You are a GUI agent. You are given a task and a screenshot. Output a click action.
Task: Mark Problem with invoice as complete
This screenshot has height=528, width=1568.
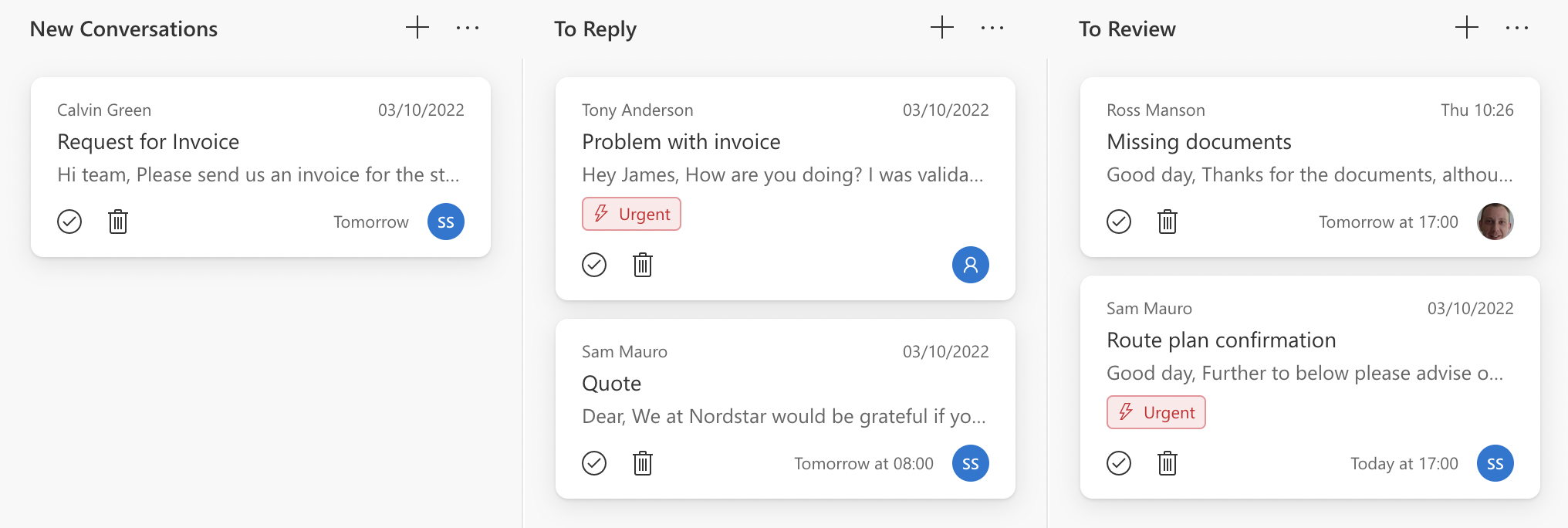594,265
